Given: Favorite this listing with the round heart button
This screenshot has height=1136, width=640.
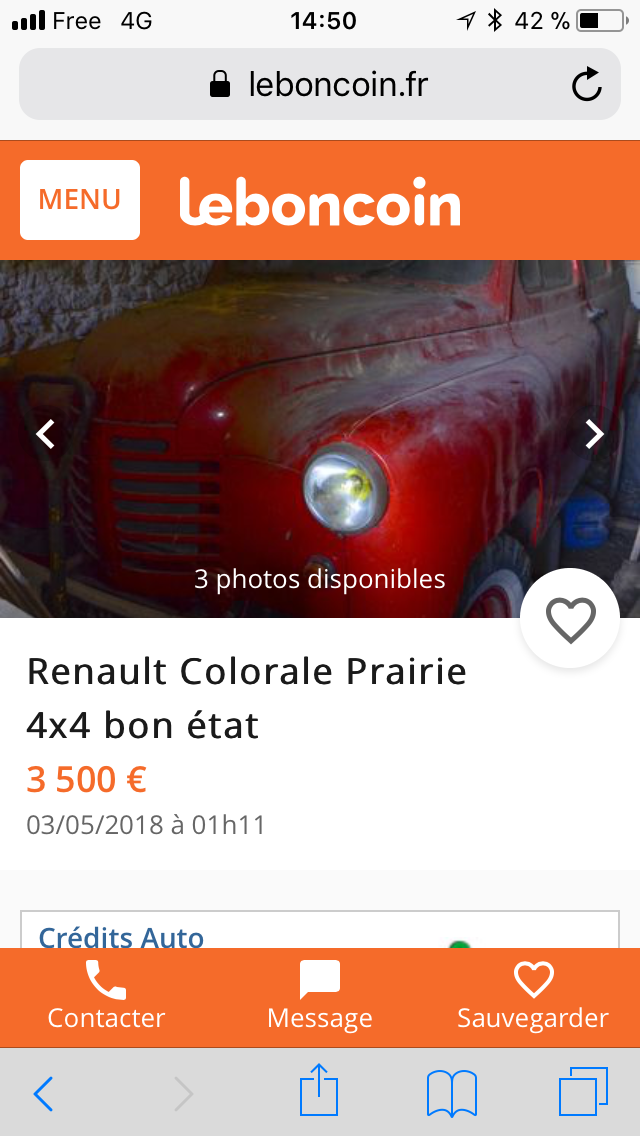Looking at the screenshot, I should tap(570, 619).
